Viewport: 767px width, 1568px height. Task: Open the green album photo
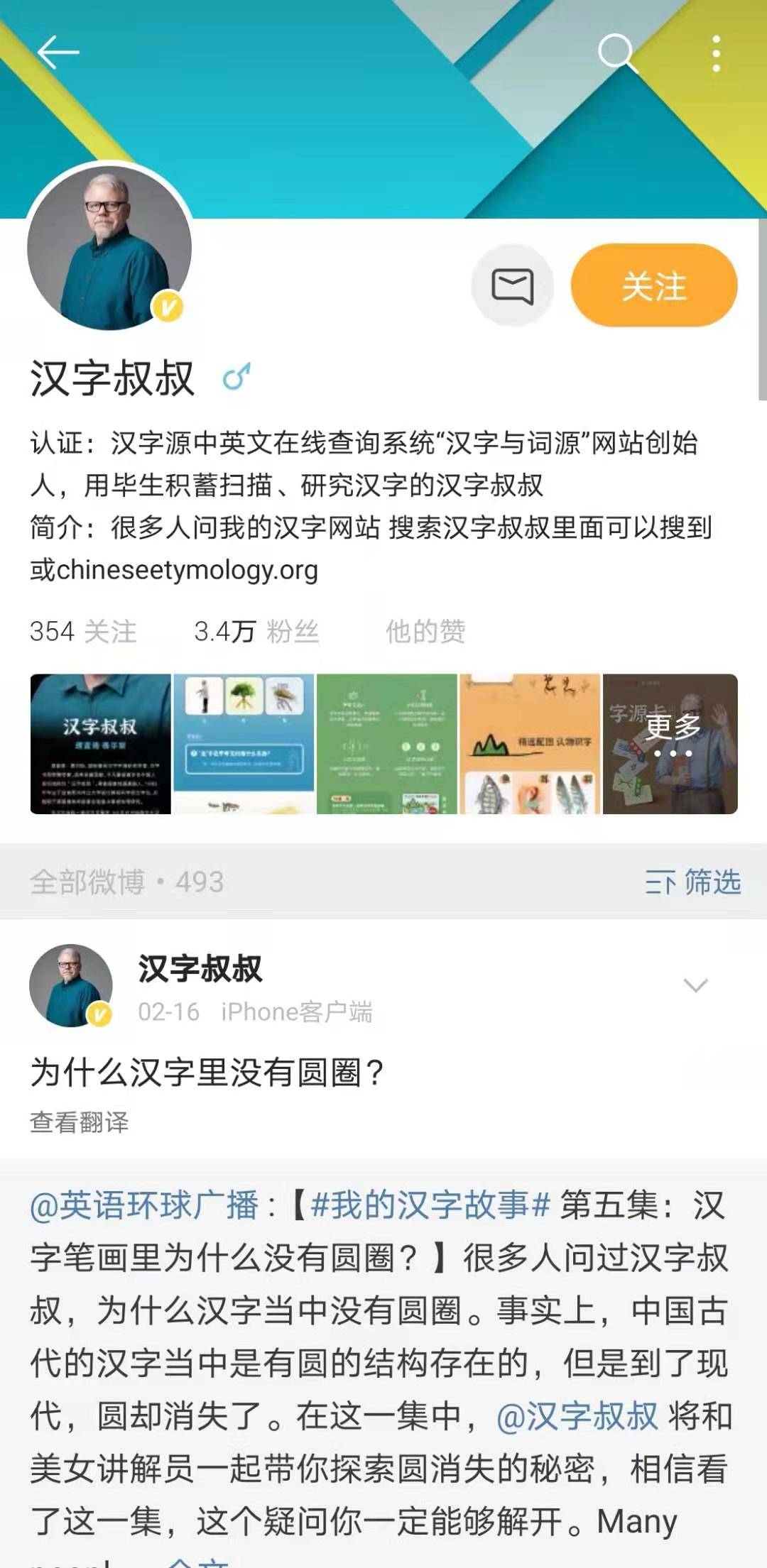pyautogui.click(x=386, y=743)
